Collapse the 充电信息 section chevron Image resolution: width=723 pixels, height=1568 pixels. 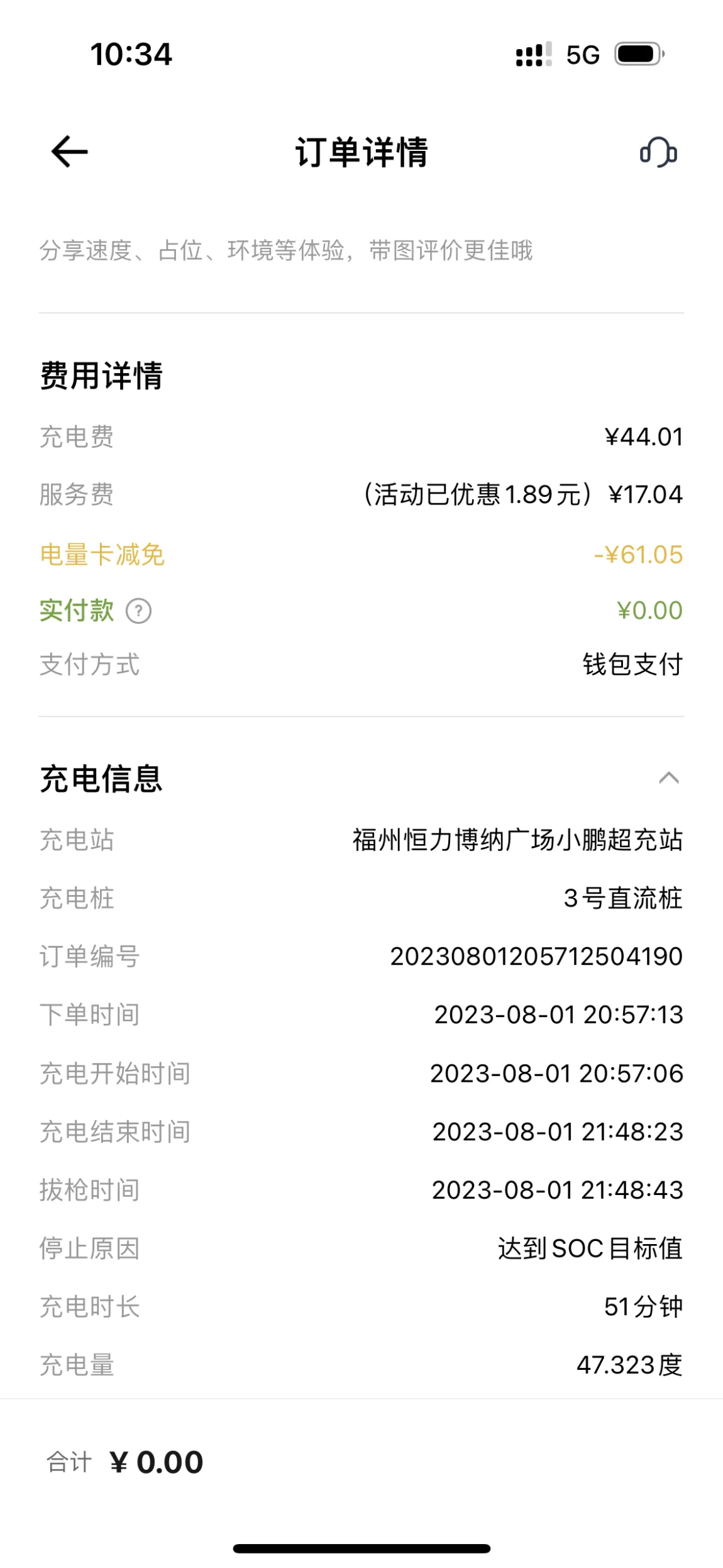(668, 778)
